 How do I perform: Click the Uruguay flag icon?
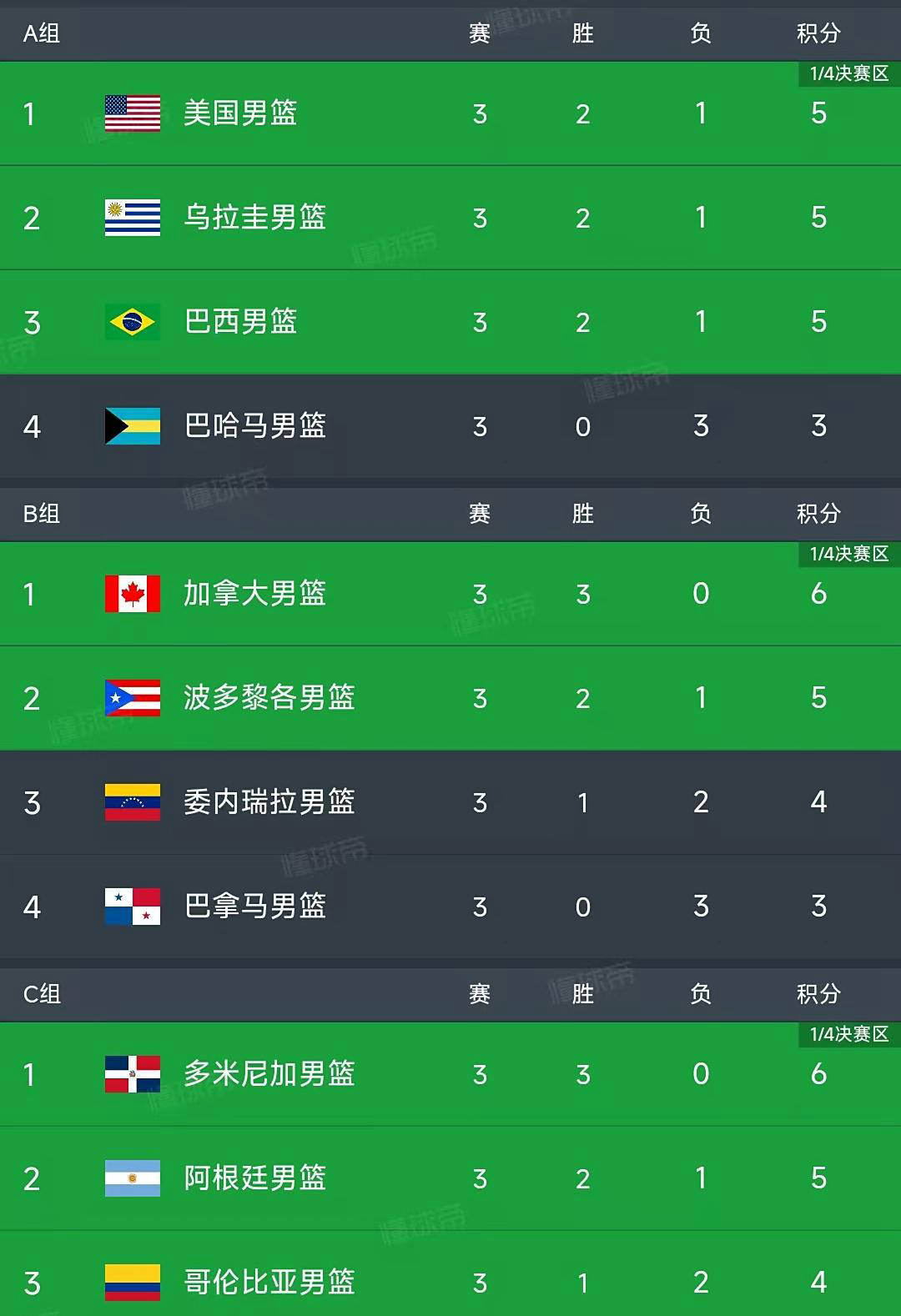131,218
